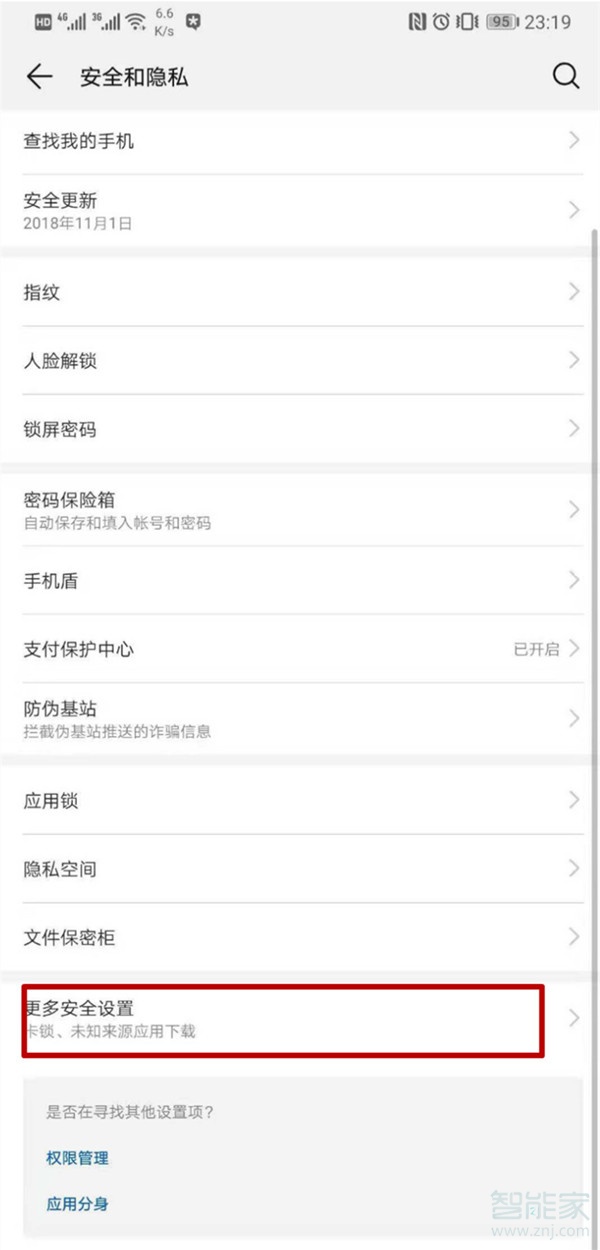Open 指纹 settings
Screen dimensions: 600x1250
click(300, 292)
